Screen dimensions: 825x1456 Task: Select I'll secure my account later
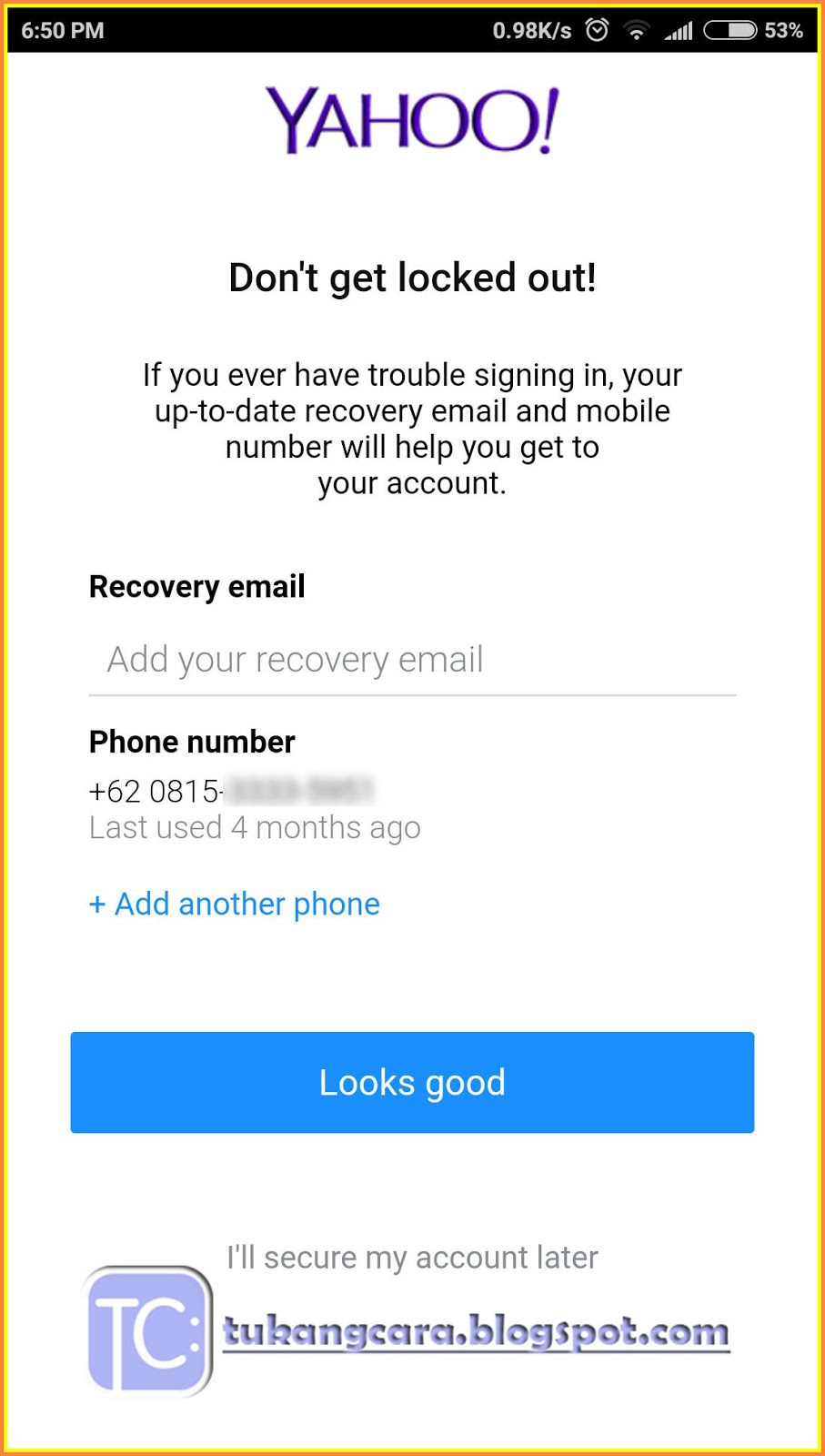pos(411,1257)
